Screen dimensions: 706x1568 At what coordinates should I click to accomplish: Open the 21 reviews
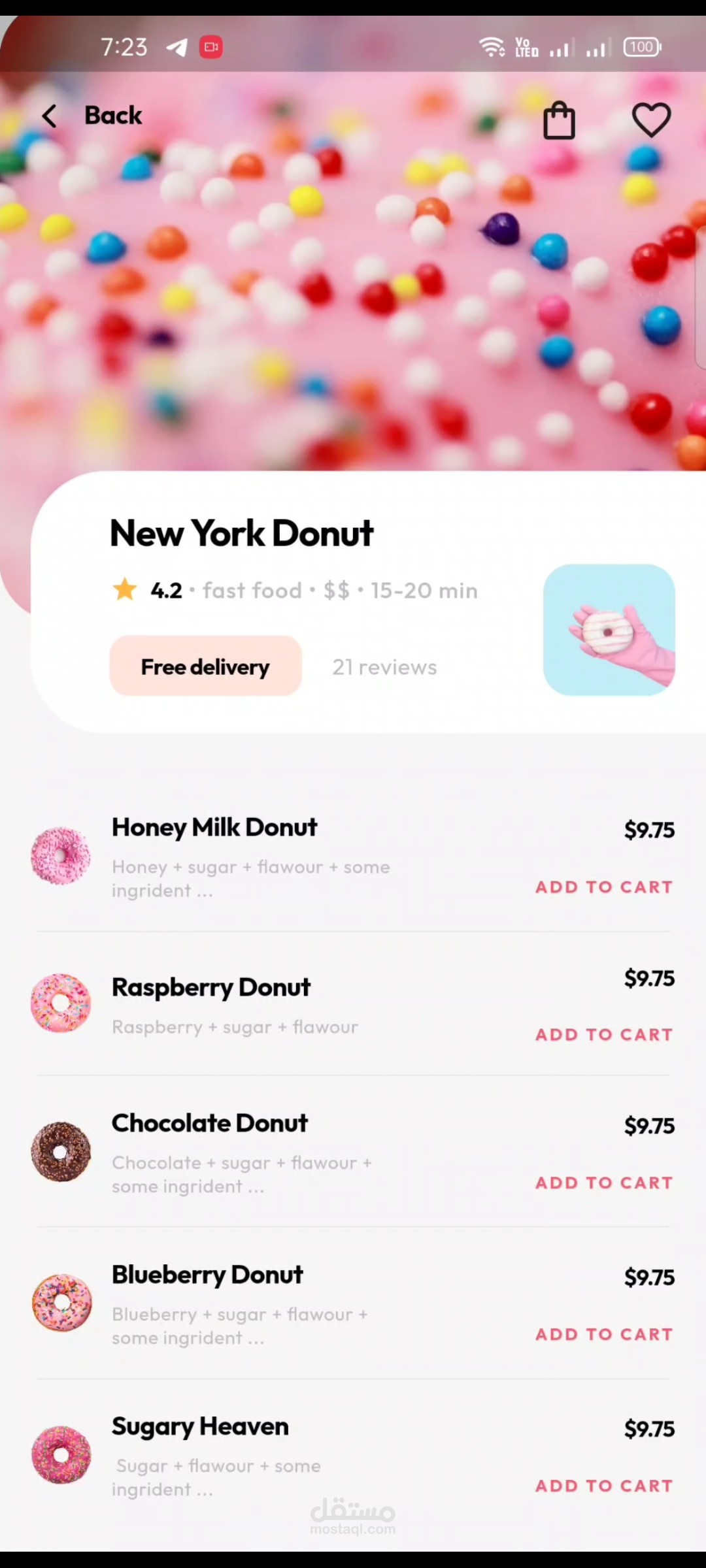(x=384, y=667)
